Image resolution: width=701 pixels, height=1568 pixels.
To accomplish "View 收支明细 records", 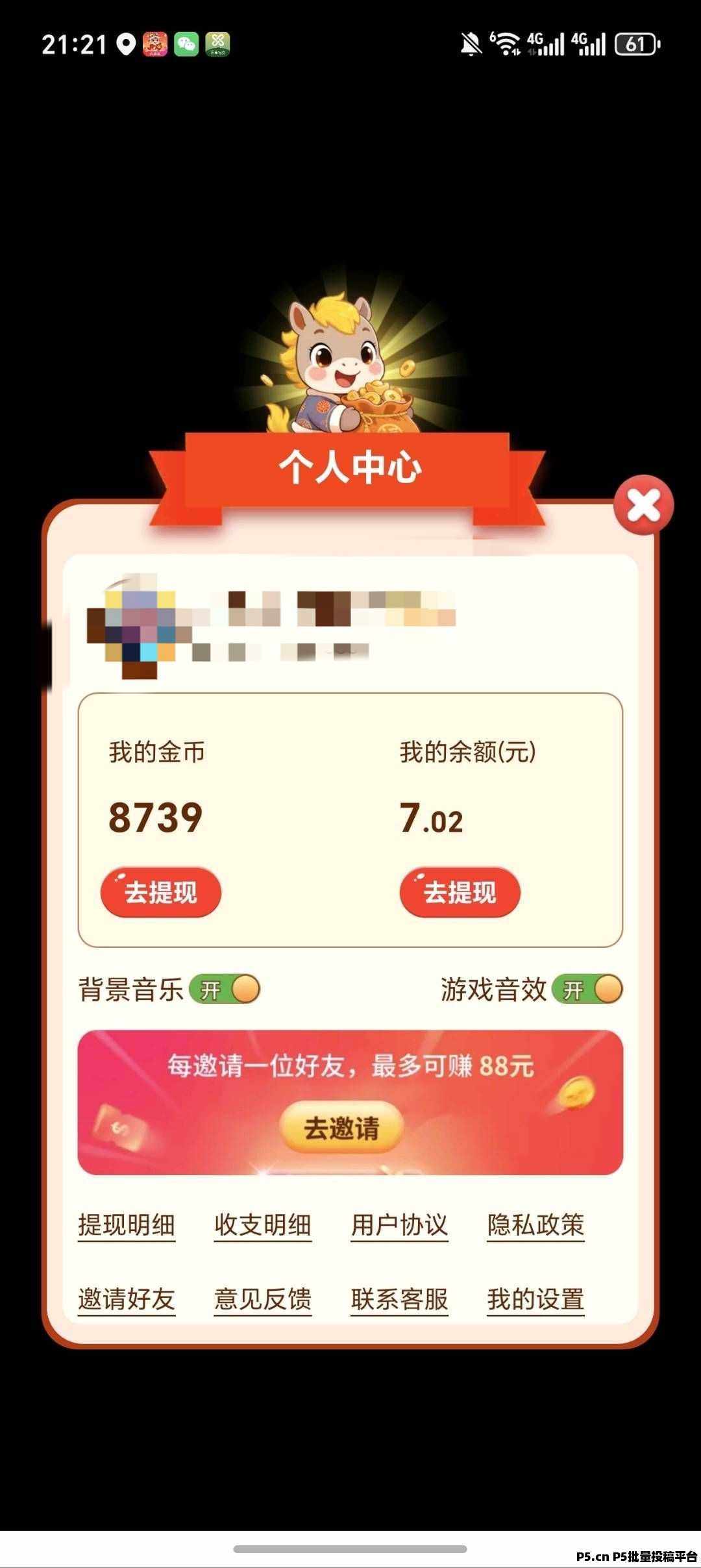I will click(x=263, y=1225).
